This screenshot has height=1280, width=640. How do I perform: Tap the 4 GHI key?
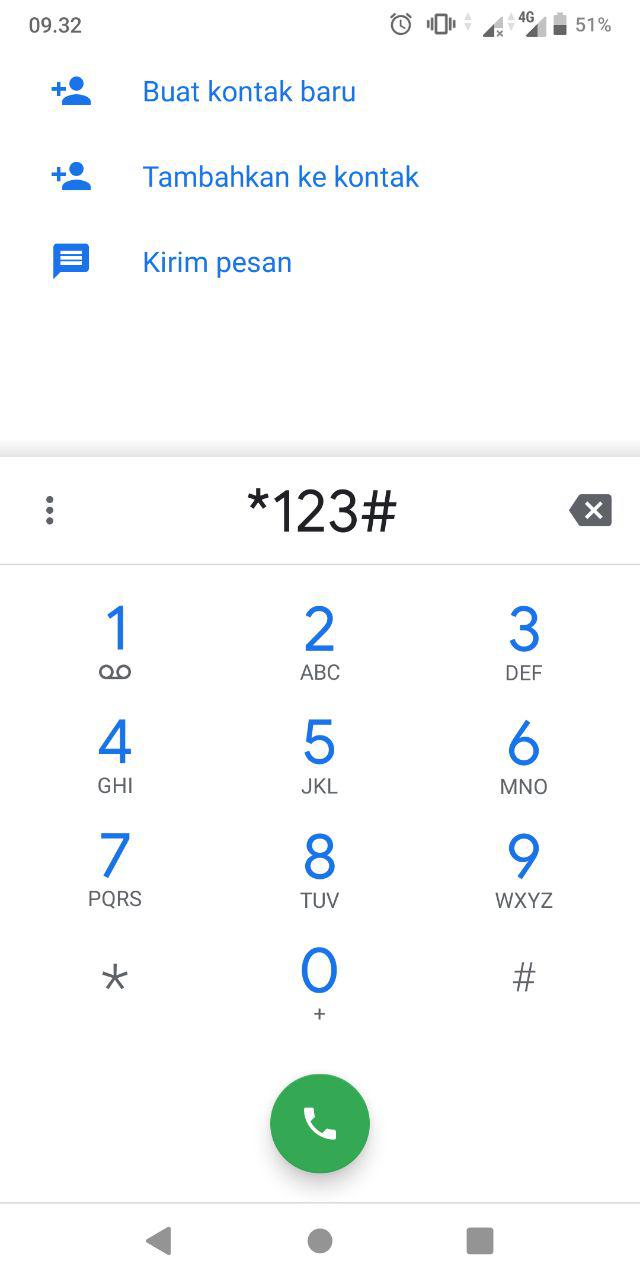115,755
